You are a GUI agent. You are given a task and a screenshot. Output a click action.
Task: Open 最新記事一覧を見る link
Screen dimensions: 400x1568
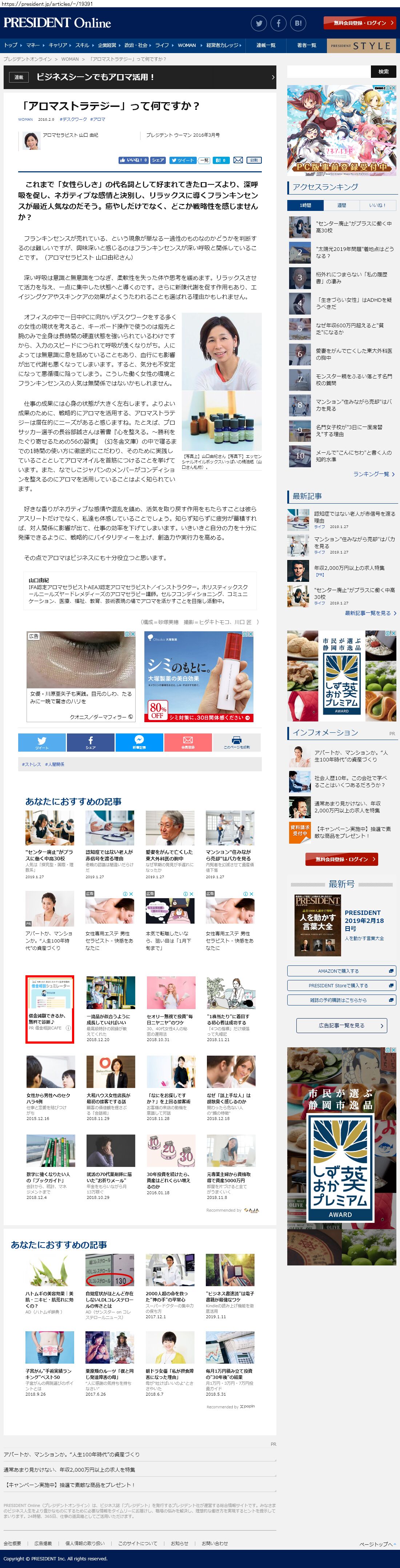tap(370, 613)
